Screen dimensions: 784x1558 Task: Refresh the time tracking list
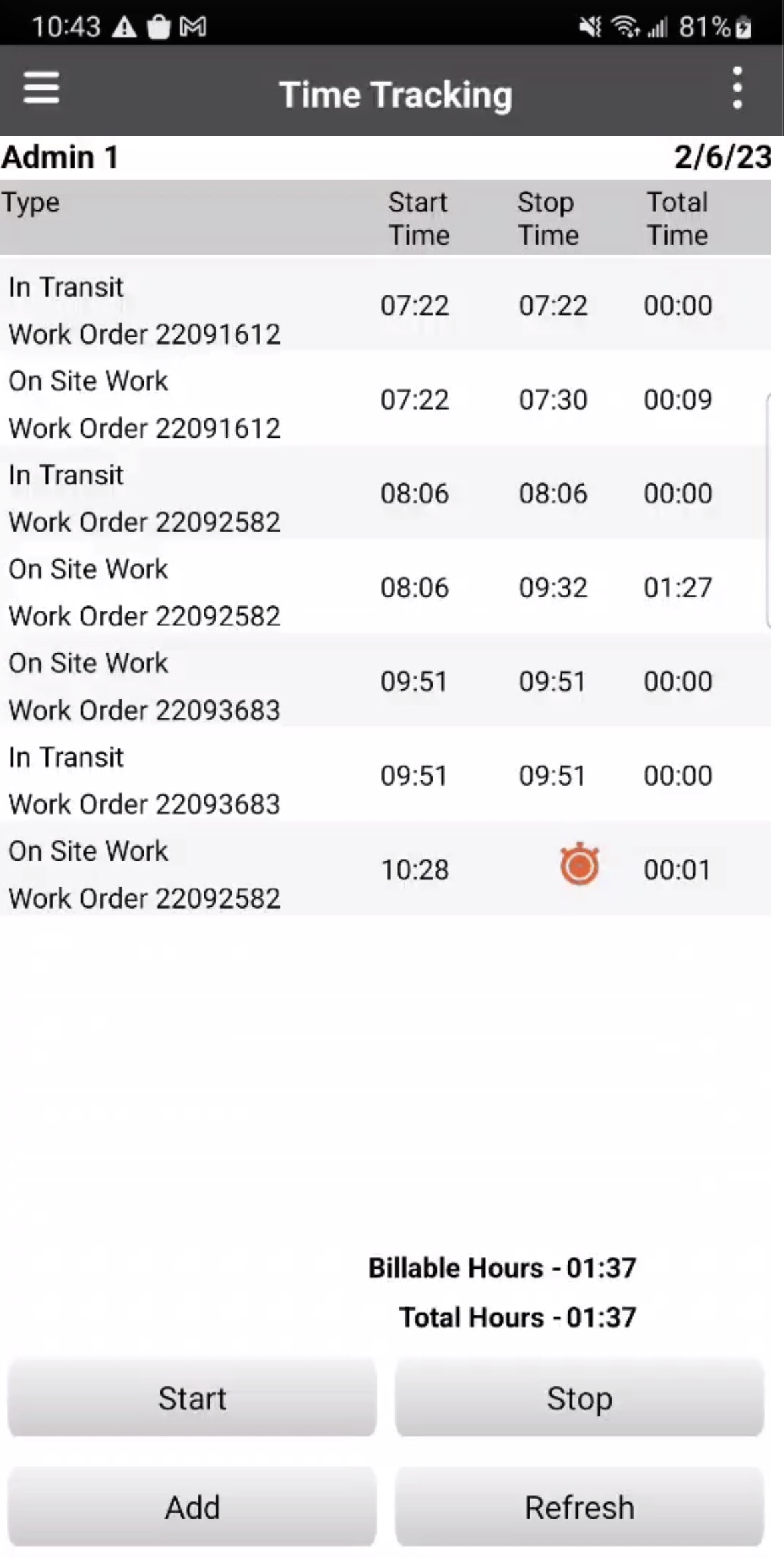pyautogui.click(x=579, y=1507)
